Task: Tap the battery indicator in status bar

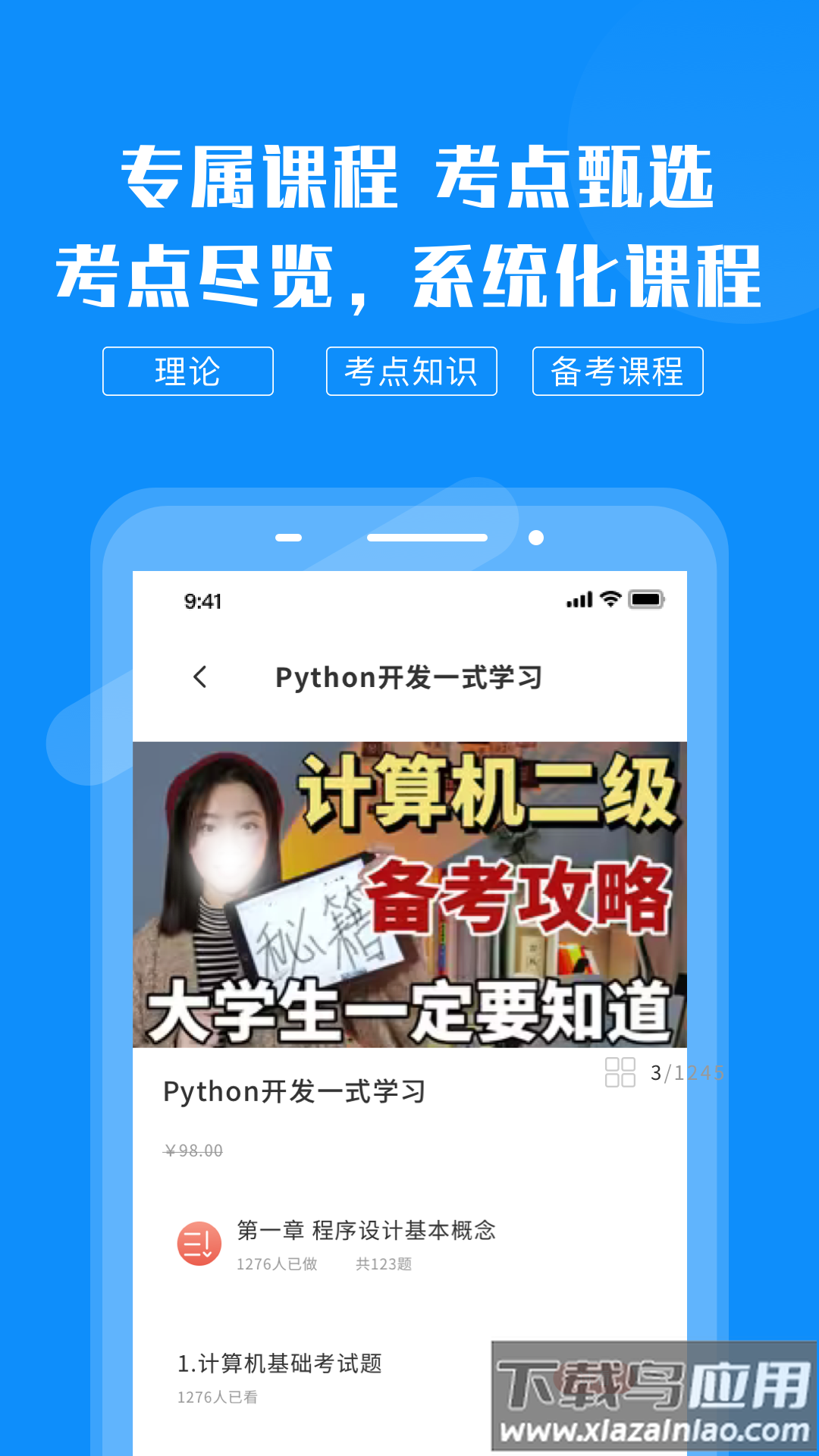Action: 645,600
